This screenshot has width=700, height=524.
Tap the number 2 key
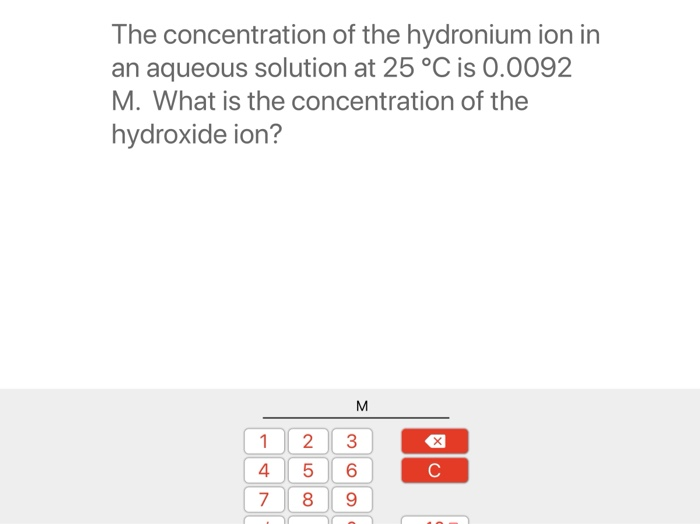308,441
